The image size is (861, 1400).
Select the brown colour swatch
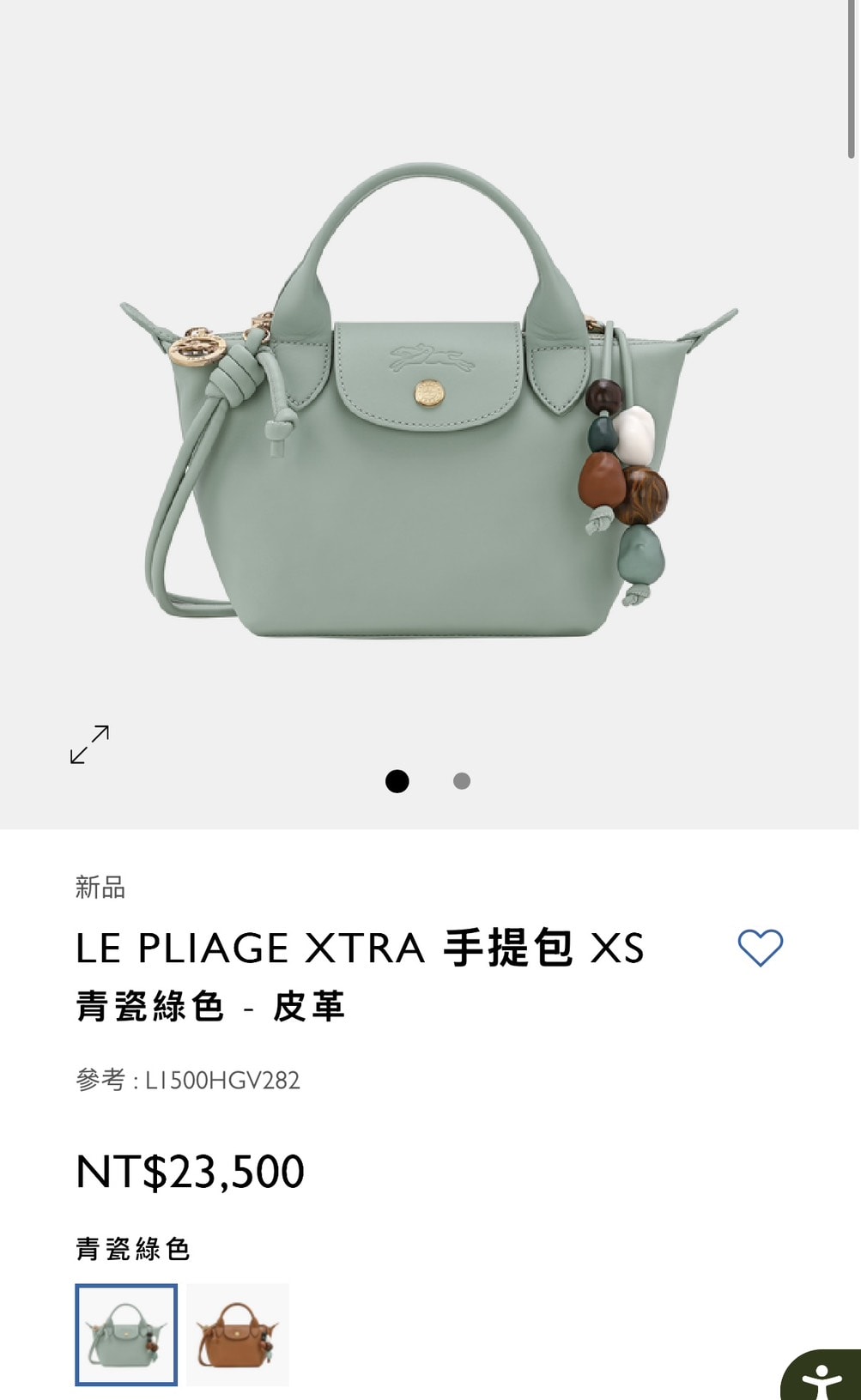238,1335
